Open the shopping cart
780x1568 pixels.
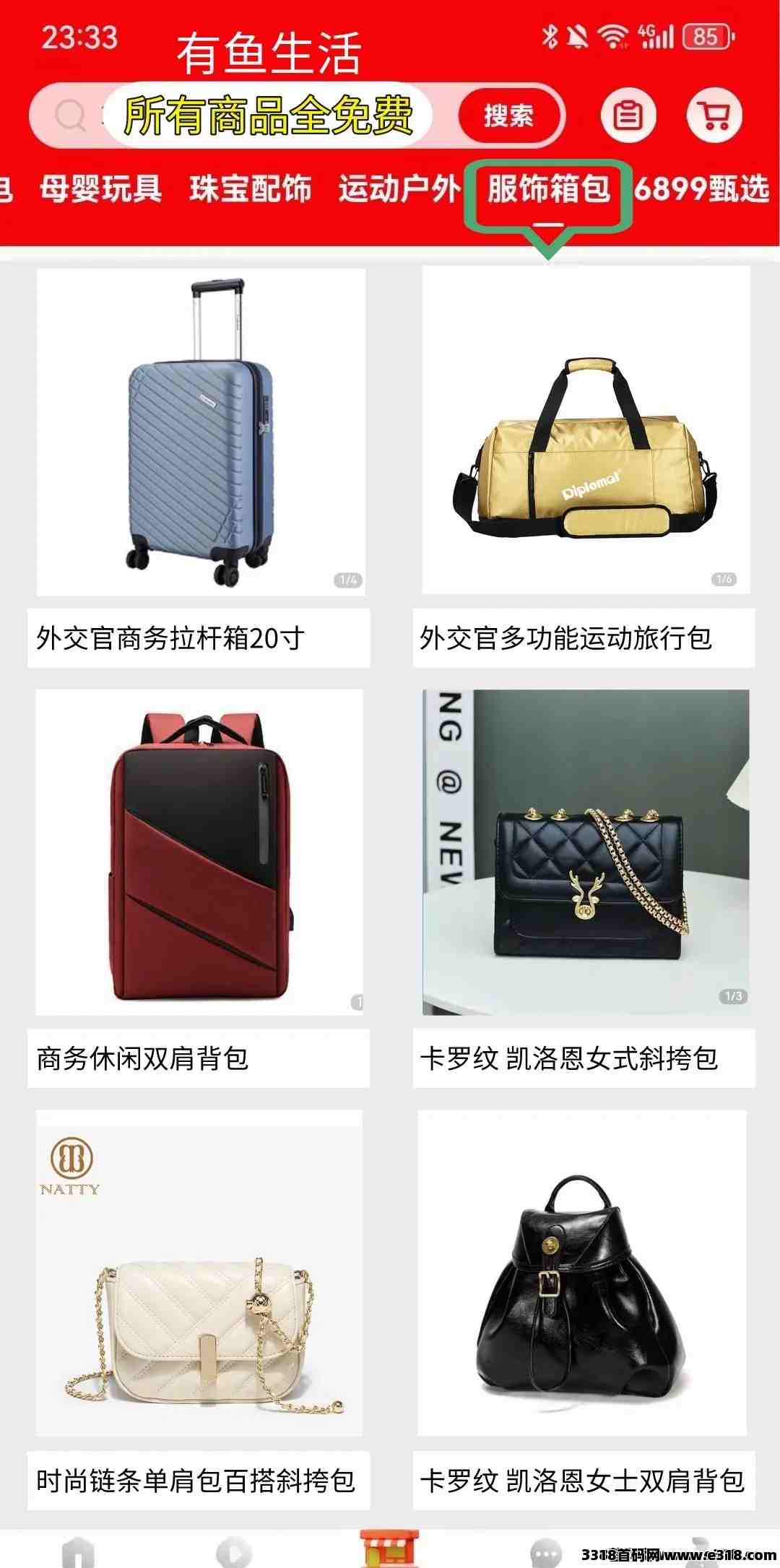(714, 116)
